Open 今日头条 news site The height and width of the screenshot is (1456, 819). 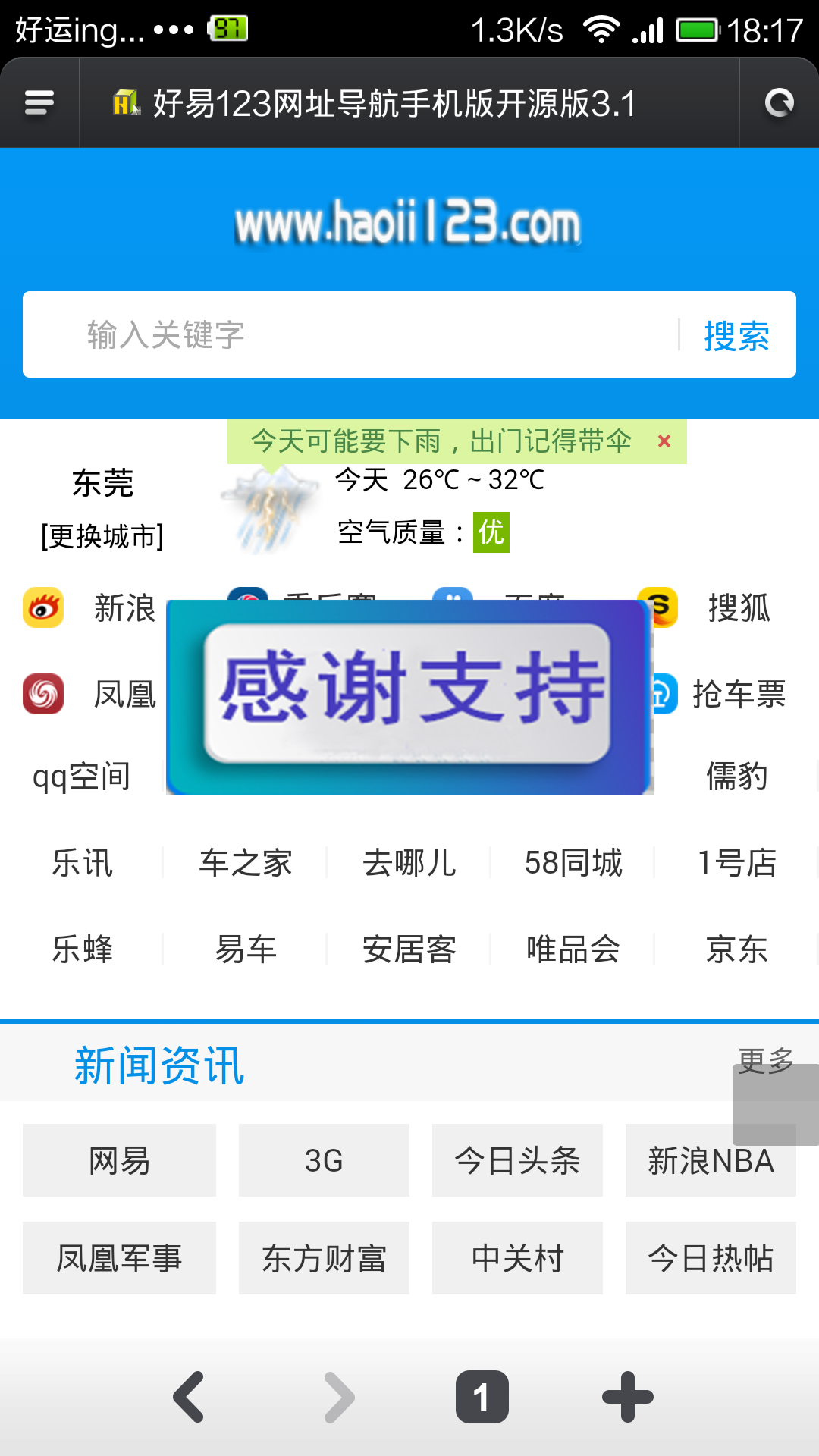pyautogui.click(x=517, y=1160)
